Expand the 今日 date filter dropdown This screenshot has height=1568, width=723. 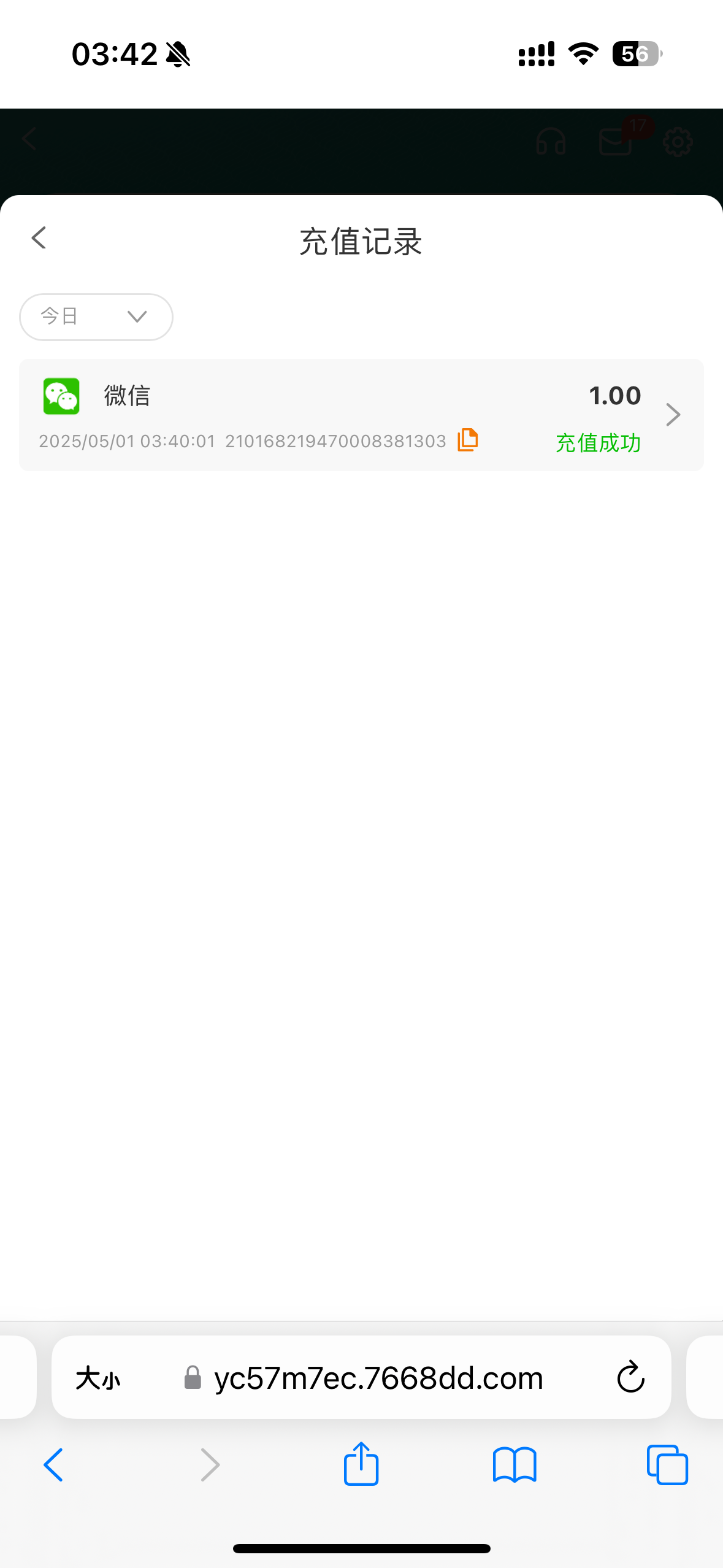[x=96, y=317]
